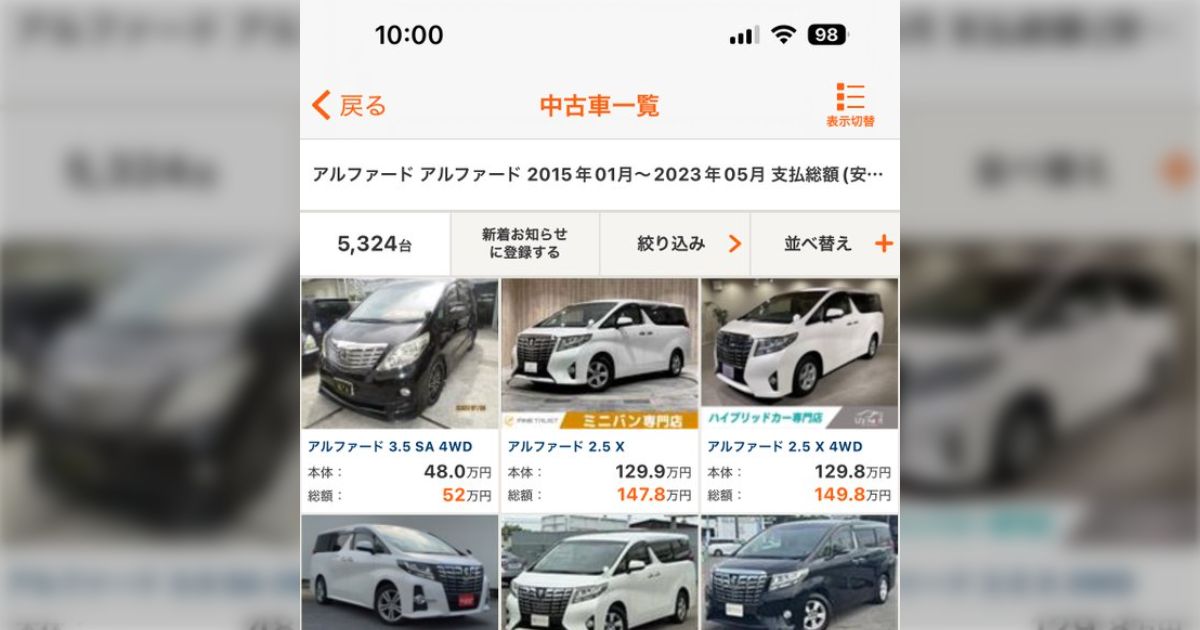The image size is (1200, 630).
Task: Register for 新着お知らせ alerts
Action: (x=525, y=243)
